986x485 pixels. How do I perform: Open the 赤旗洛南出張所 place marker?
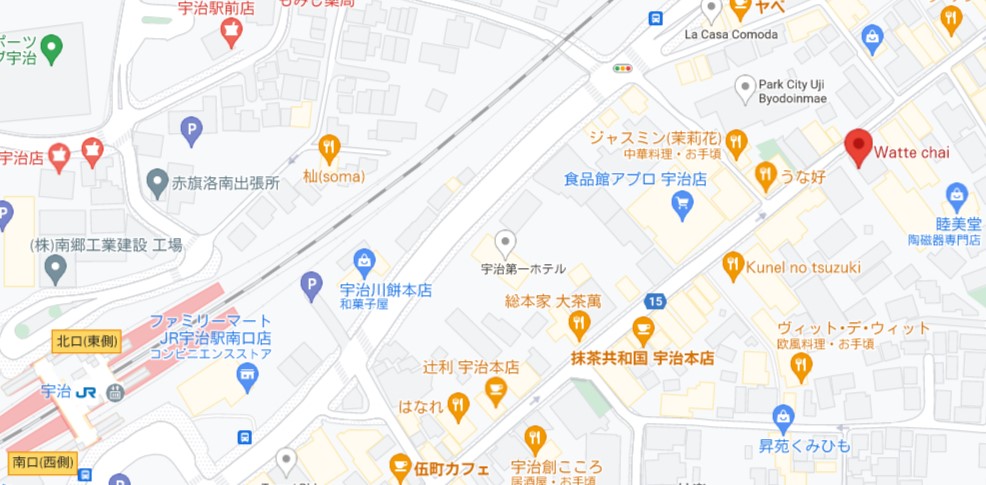[x=157, y=183]
